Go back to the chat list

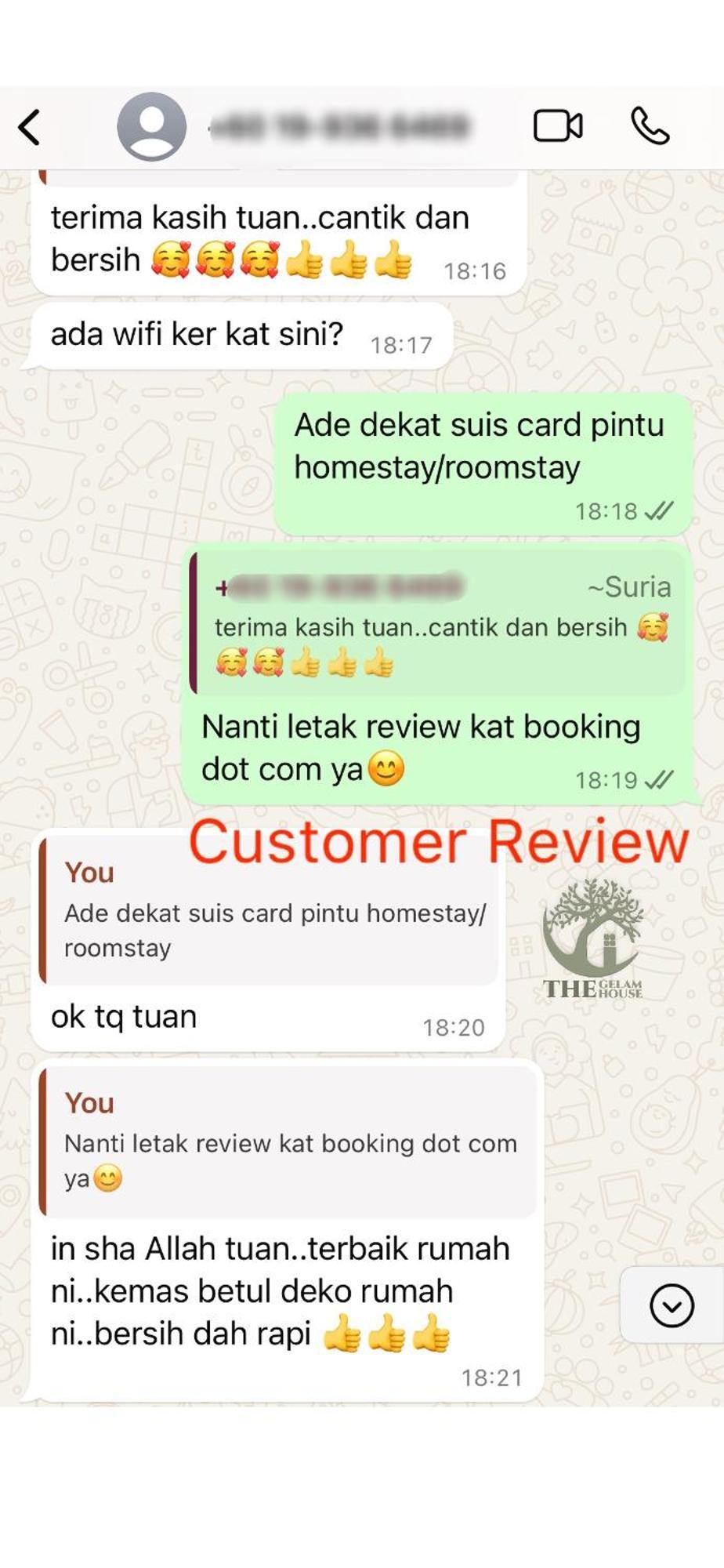coord(30,127)
